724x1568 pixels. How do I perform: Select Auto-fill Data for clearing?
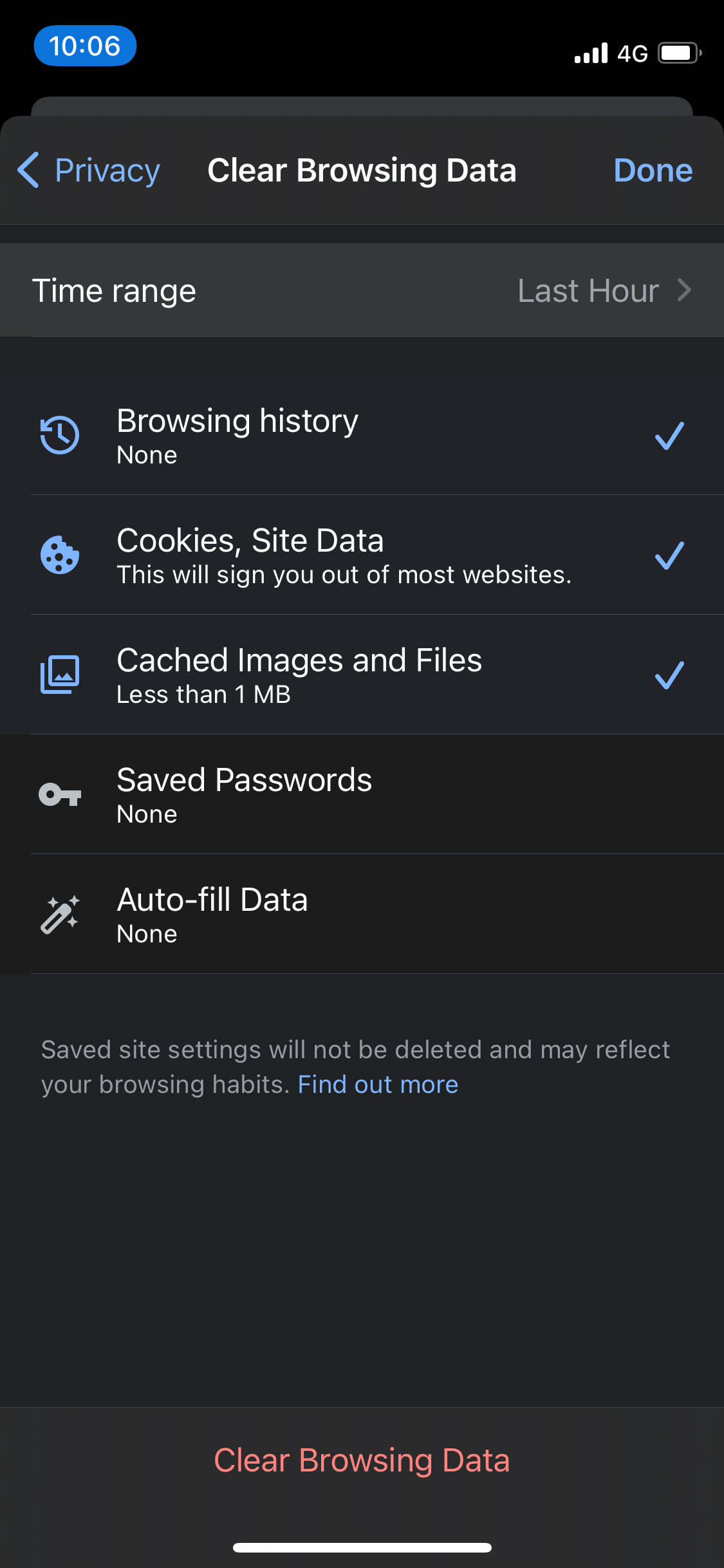coord(362,915)
